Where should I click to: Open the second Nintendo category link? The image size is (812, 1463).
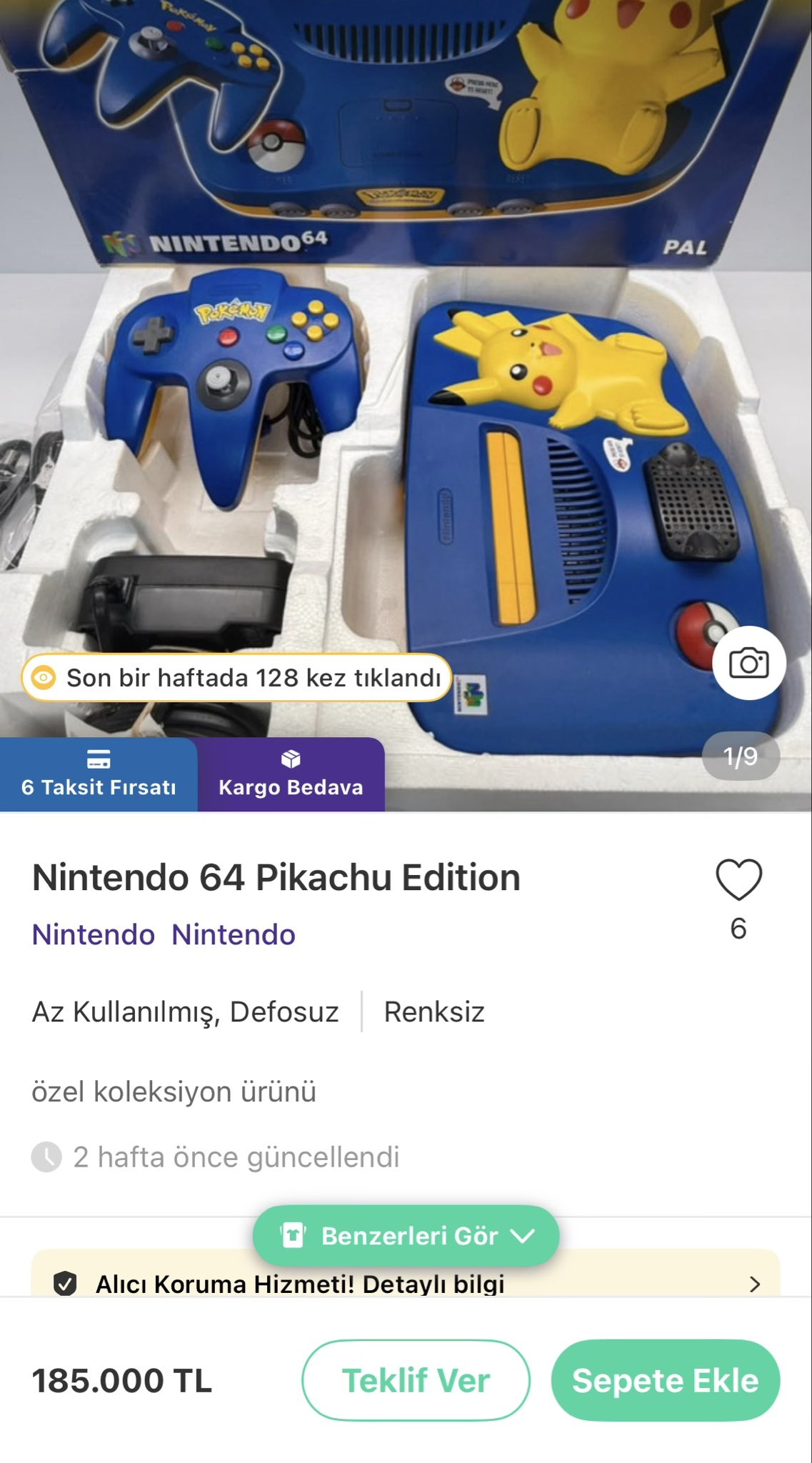pos(234,934)
